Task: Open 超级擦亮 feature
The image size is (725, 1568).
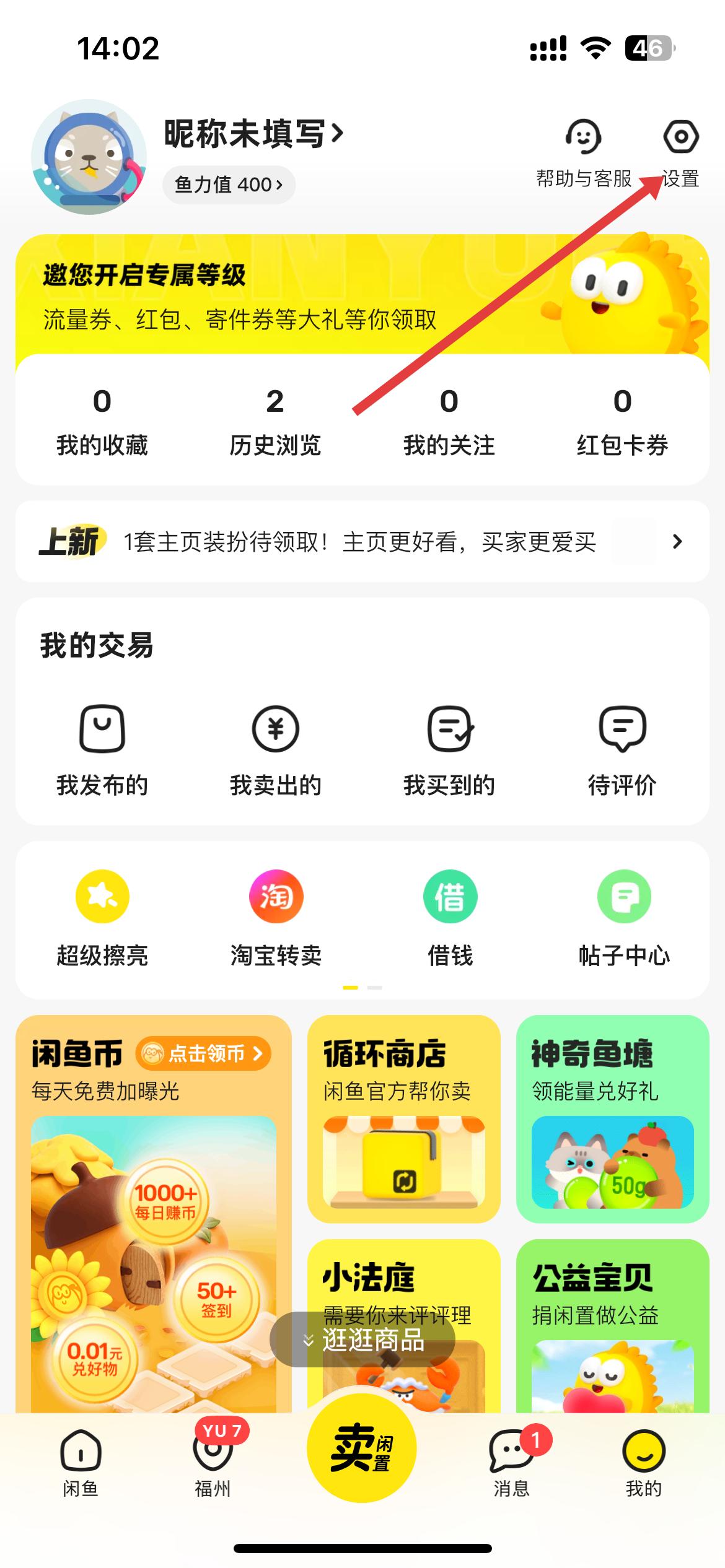Action: tap(102, 918)
